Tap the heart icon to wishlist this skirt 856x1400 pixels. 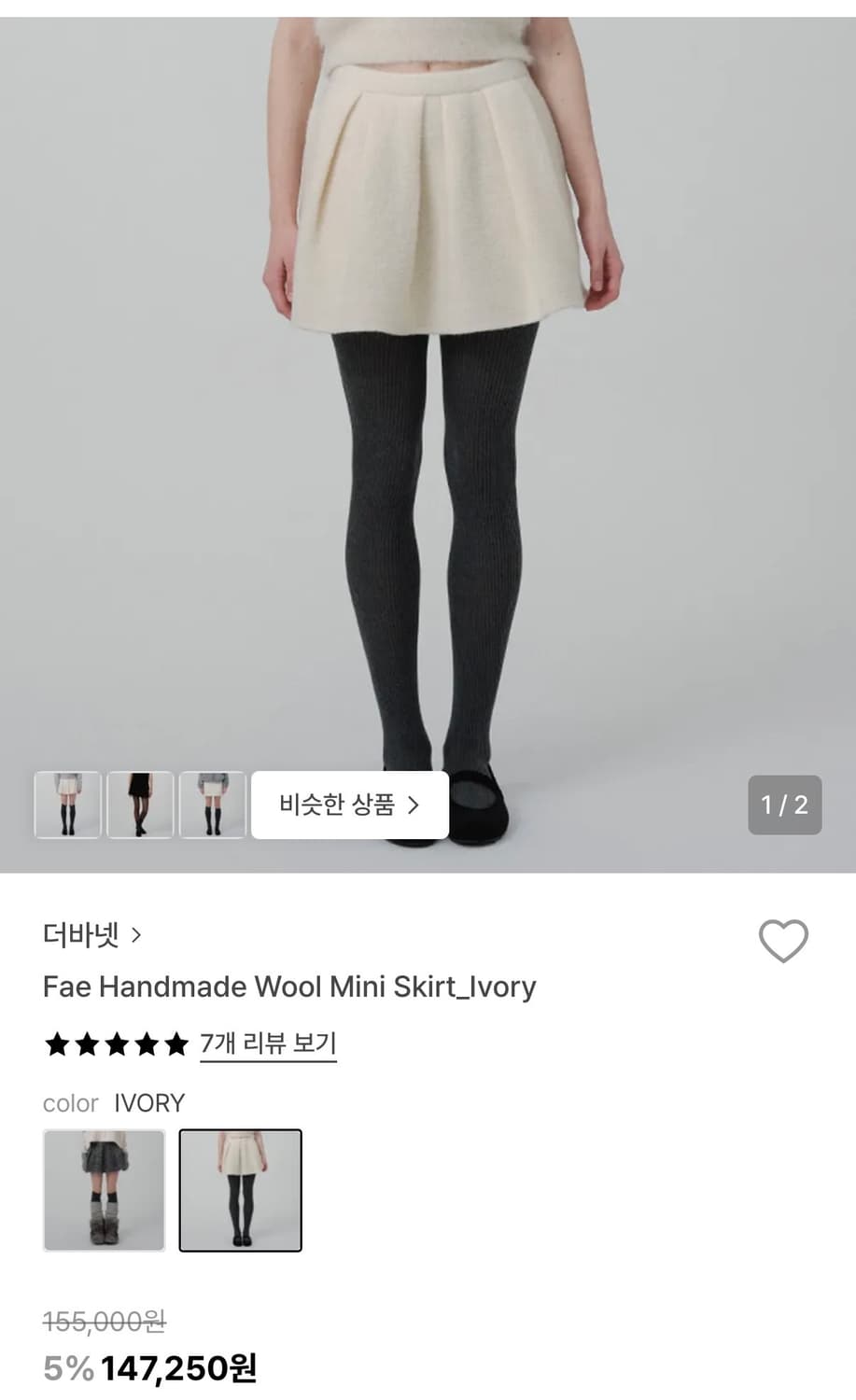[783, 943]
